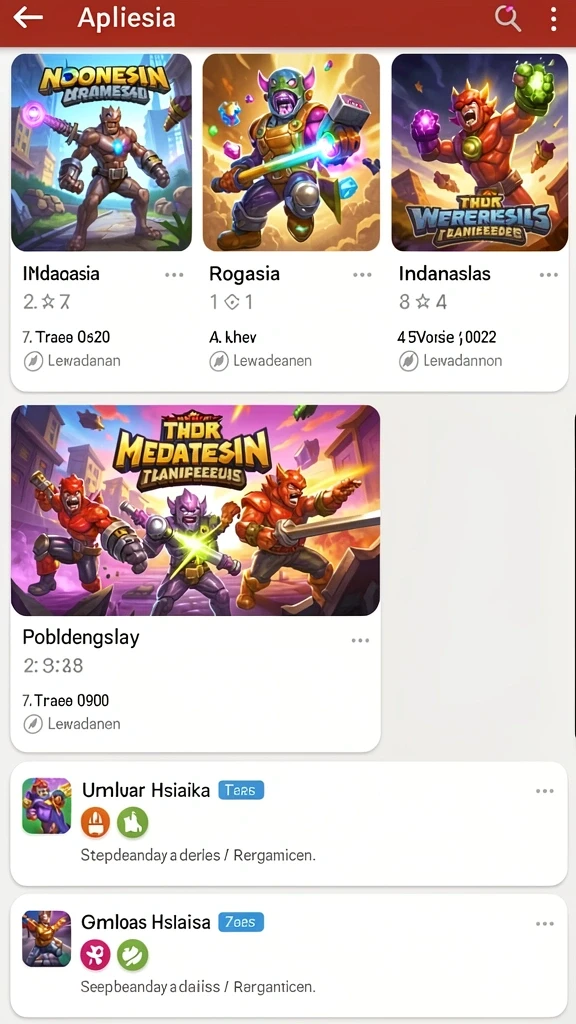Open the Gmloas Hslaisa list entry
576x1024 pixels.
[x=289, y=956]
